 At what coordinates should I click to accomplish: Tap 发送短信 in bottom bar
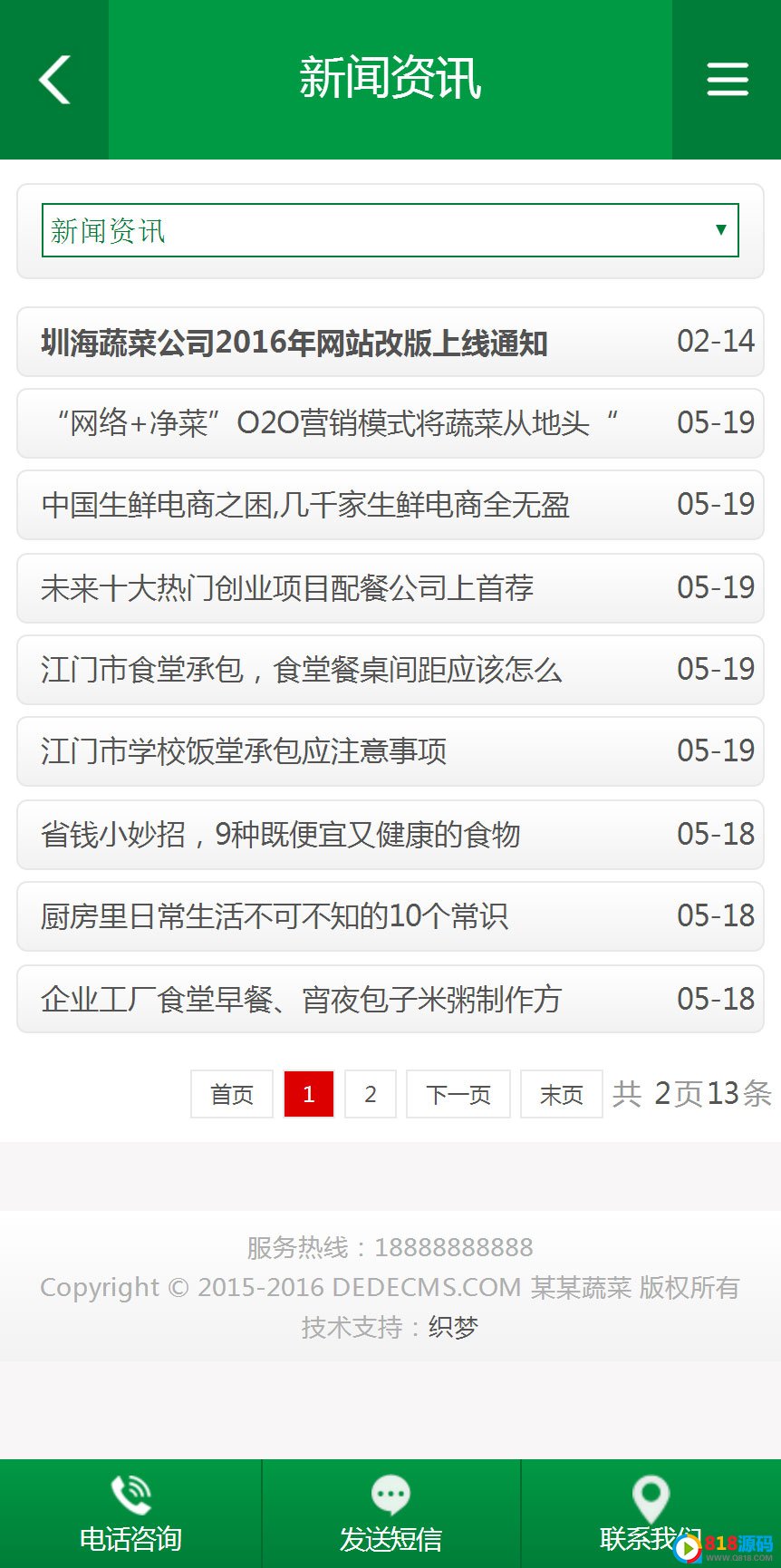(x=390, y=1514)
